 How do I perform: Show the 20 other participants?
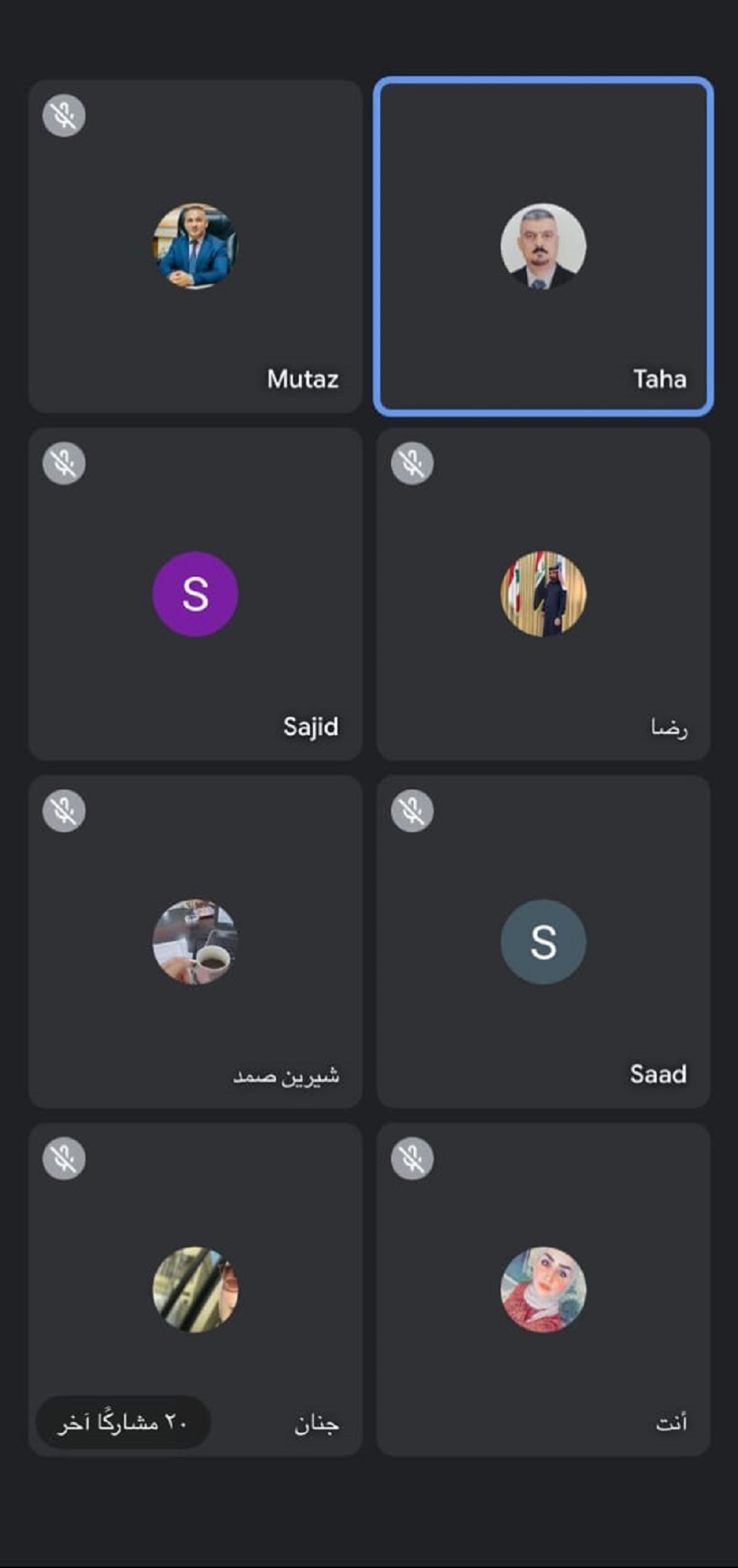pos(123,1423)
